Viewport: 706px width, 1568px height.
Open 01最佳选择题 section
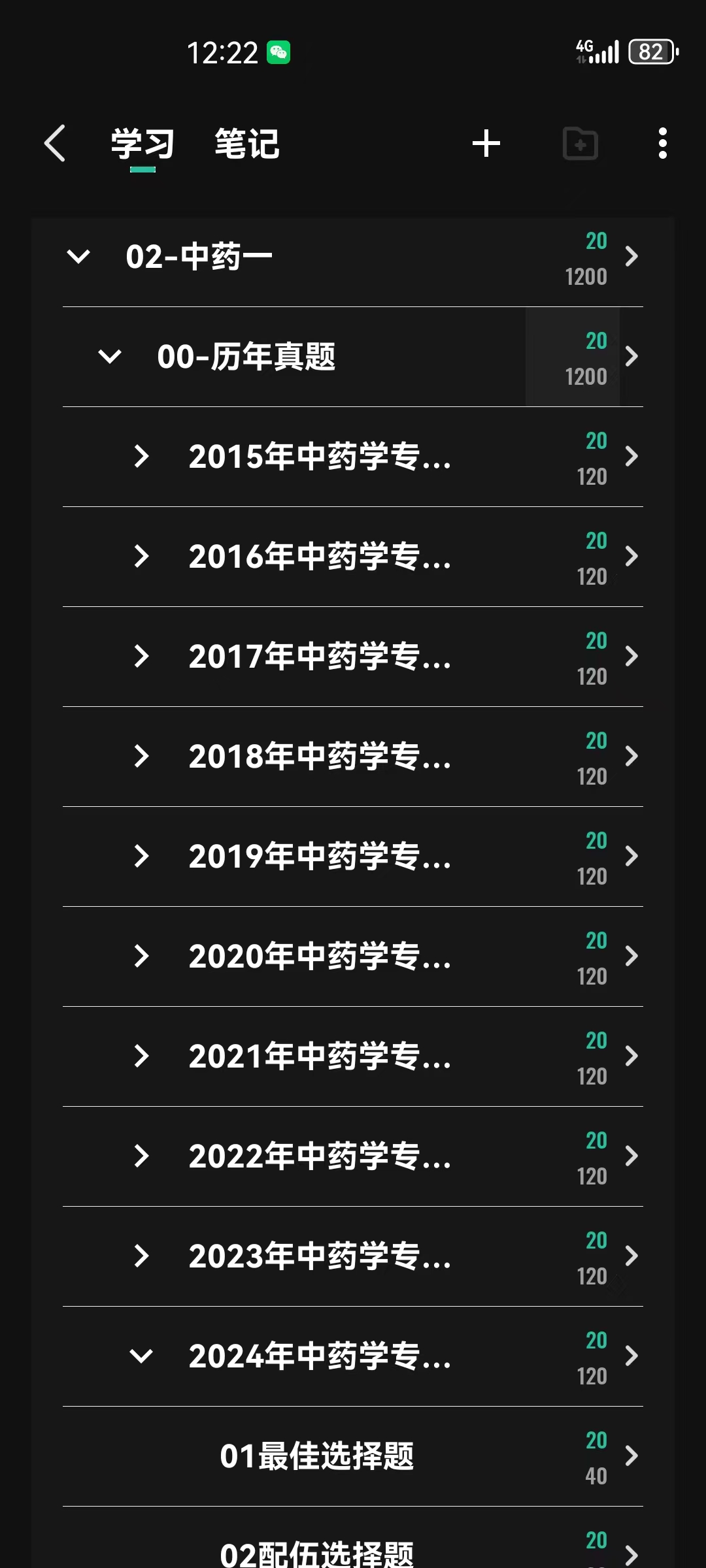pyautogui.click(x=317, y=1456)
